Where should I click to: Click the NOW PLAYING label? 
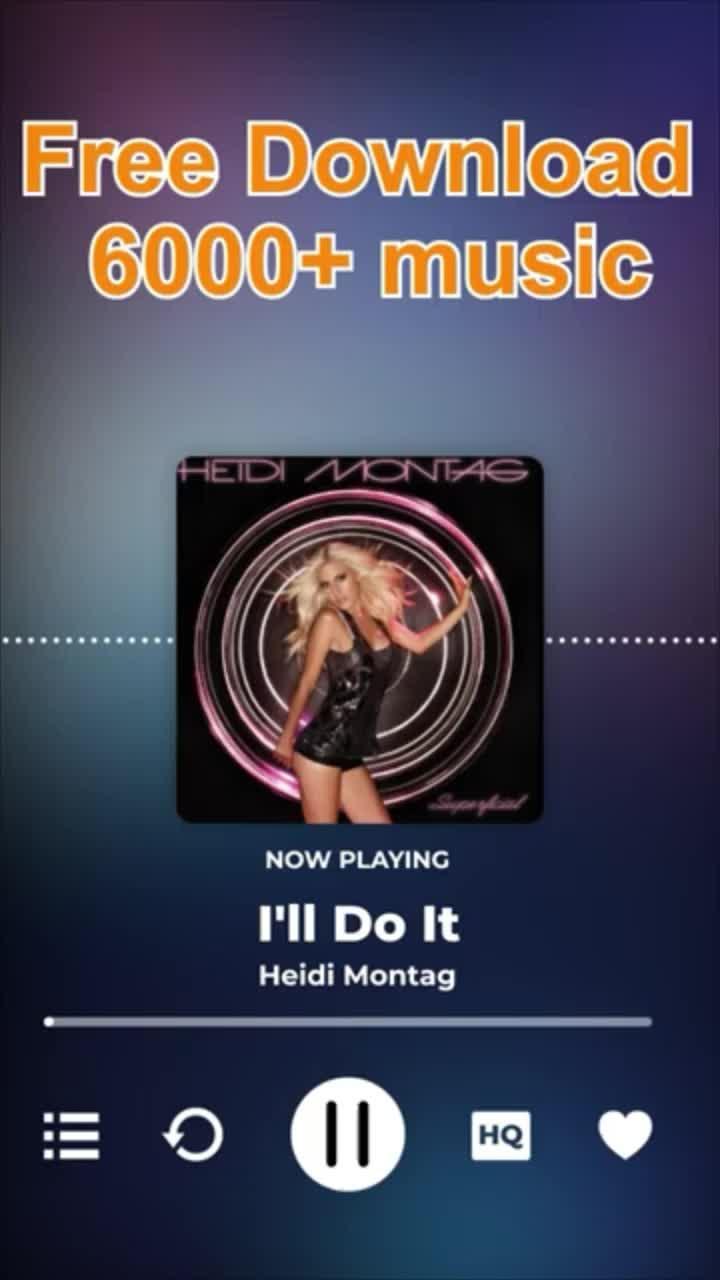[x=358, y=860]
